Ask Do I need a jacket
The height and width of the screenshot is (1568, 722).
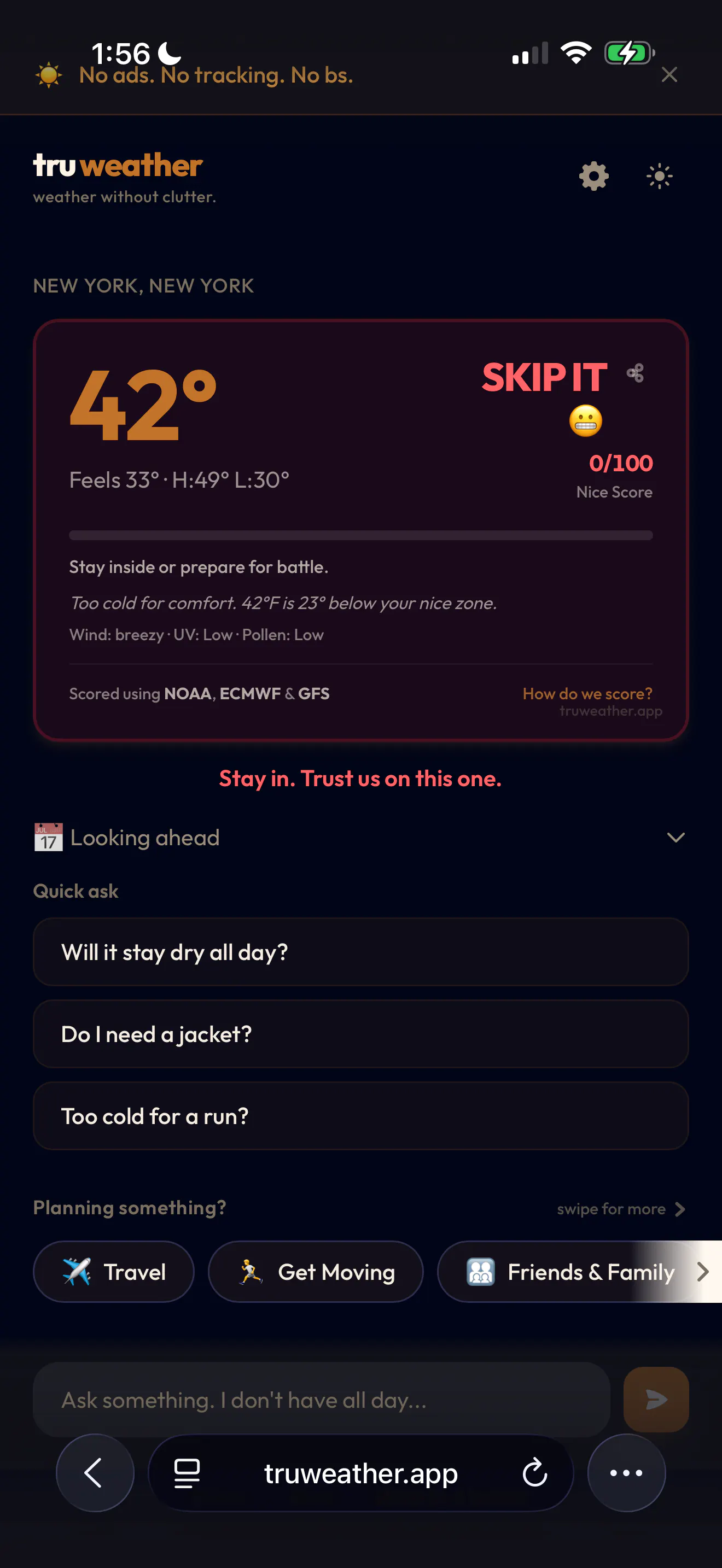tap(361, 1034)
